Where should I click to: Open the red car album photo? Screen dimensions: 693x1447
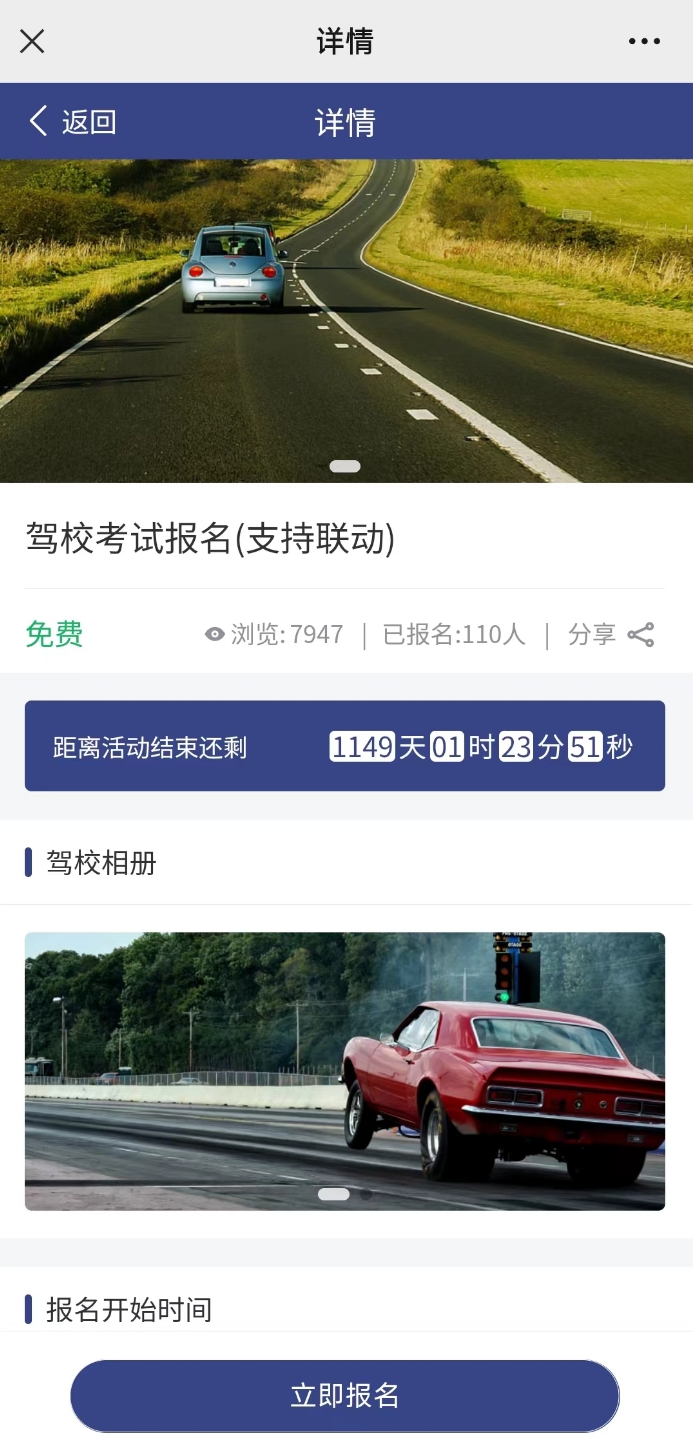[x=345, y=1070]
